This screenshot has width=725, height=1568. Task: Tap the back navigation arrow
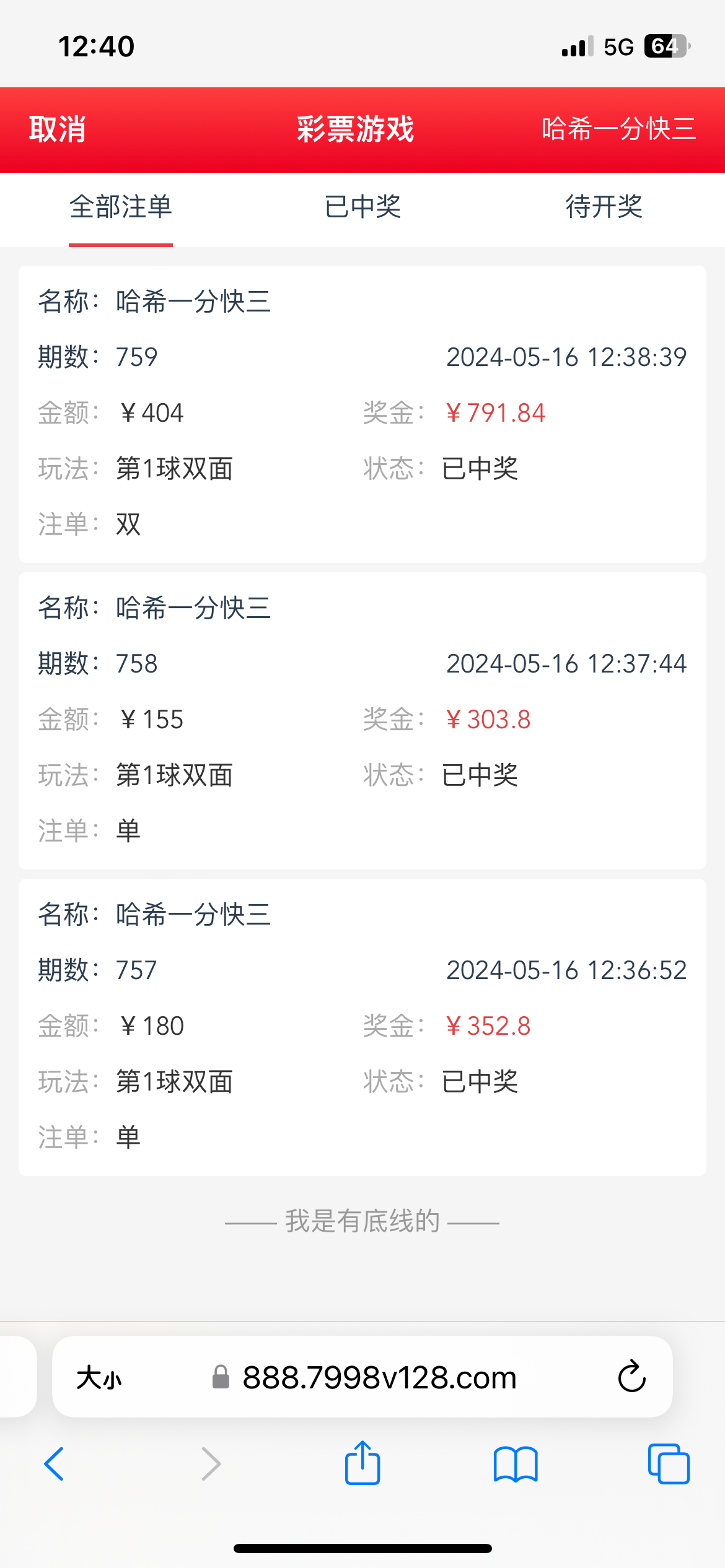coord(55,1465)
